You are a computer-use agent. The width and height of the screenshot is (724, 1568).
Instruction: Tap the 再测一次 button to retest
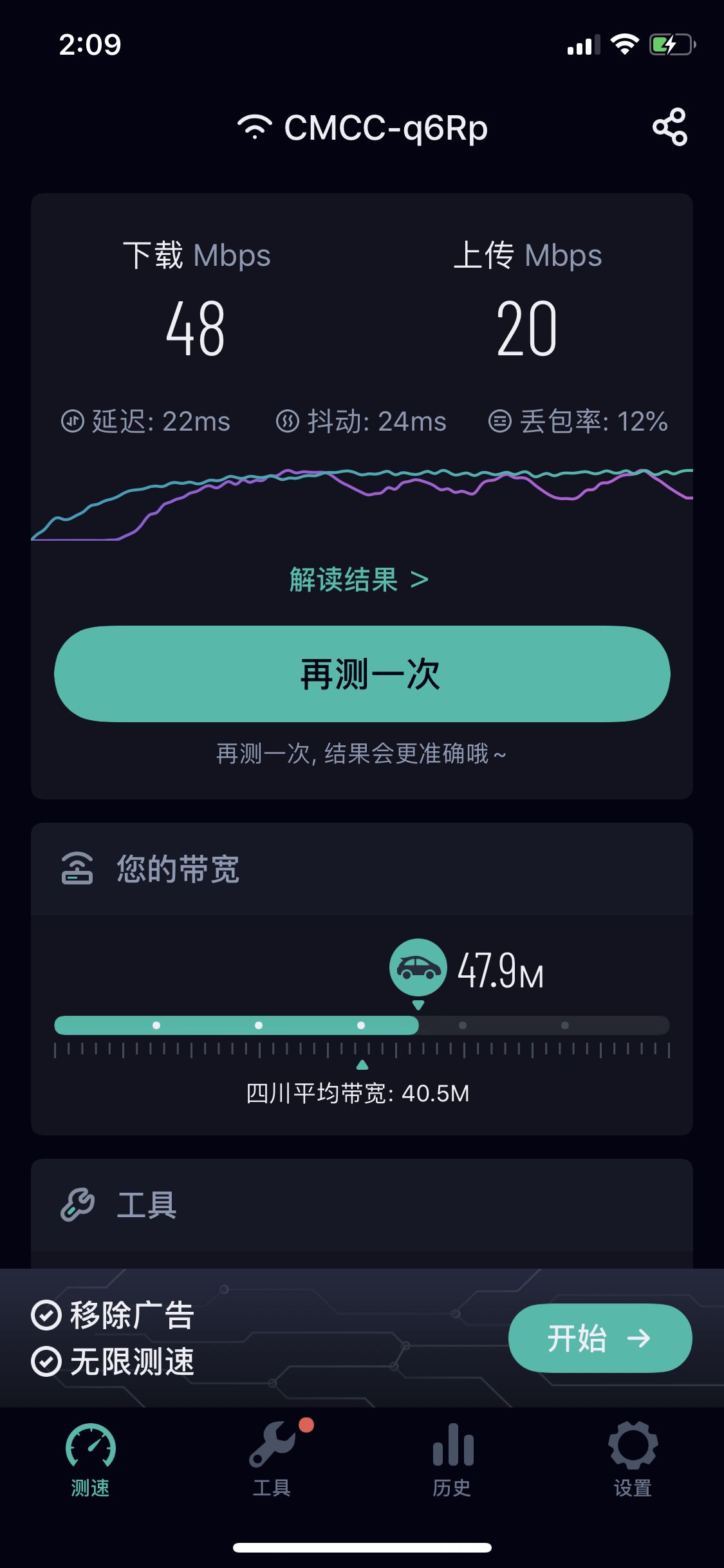point(362,674)
